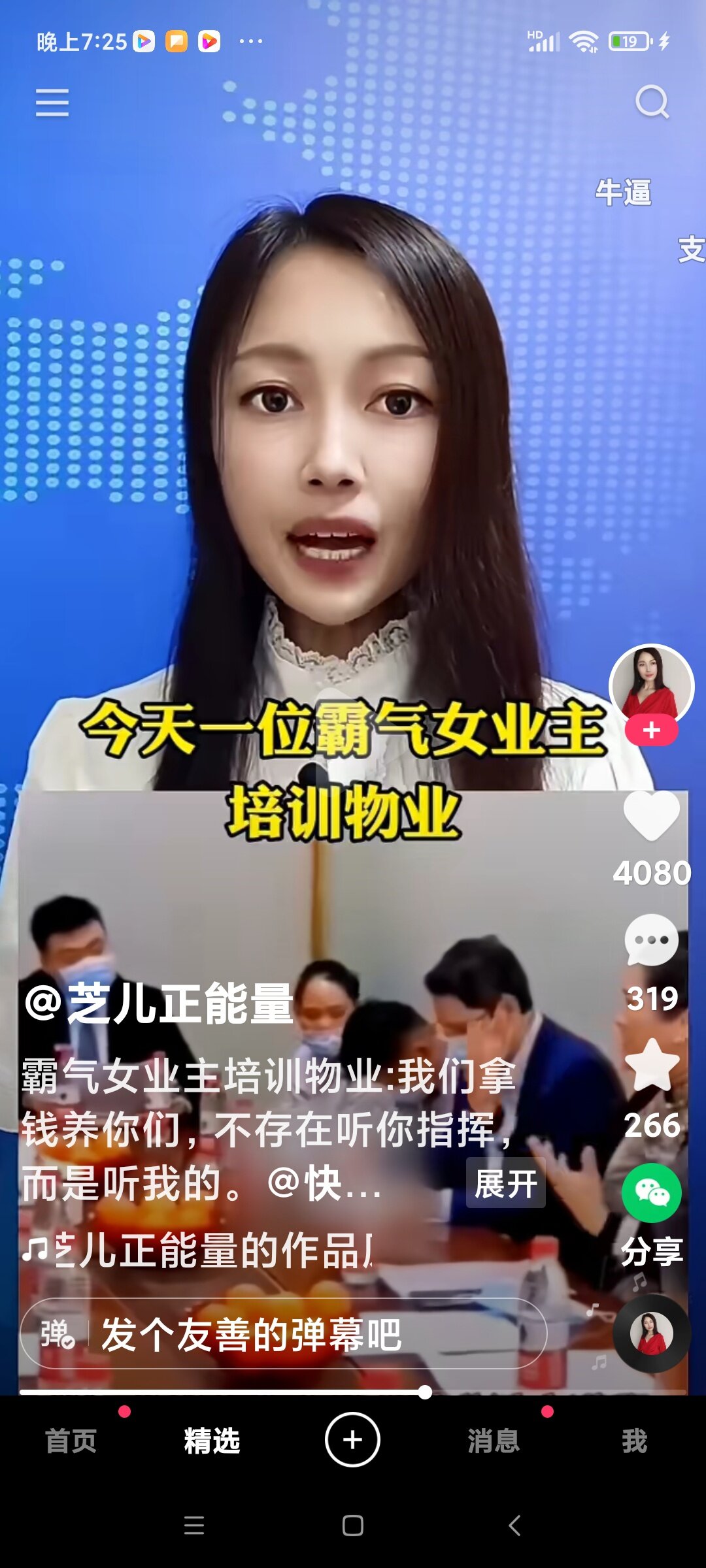Add this video to favorites
This screenshot has height=1568, width=706.
coord(651,1066)
